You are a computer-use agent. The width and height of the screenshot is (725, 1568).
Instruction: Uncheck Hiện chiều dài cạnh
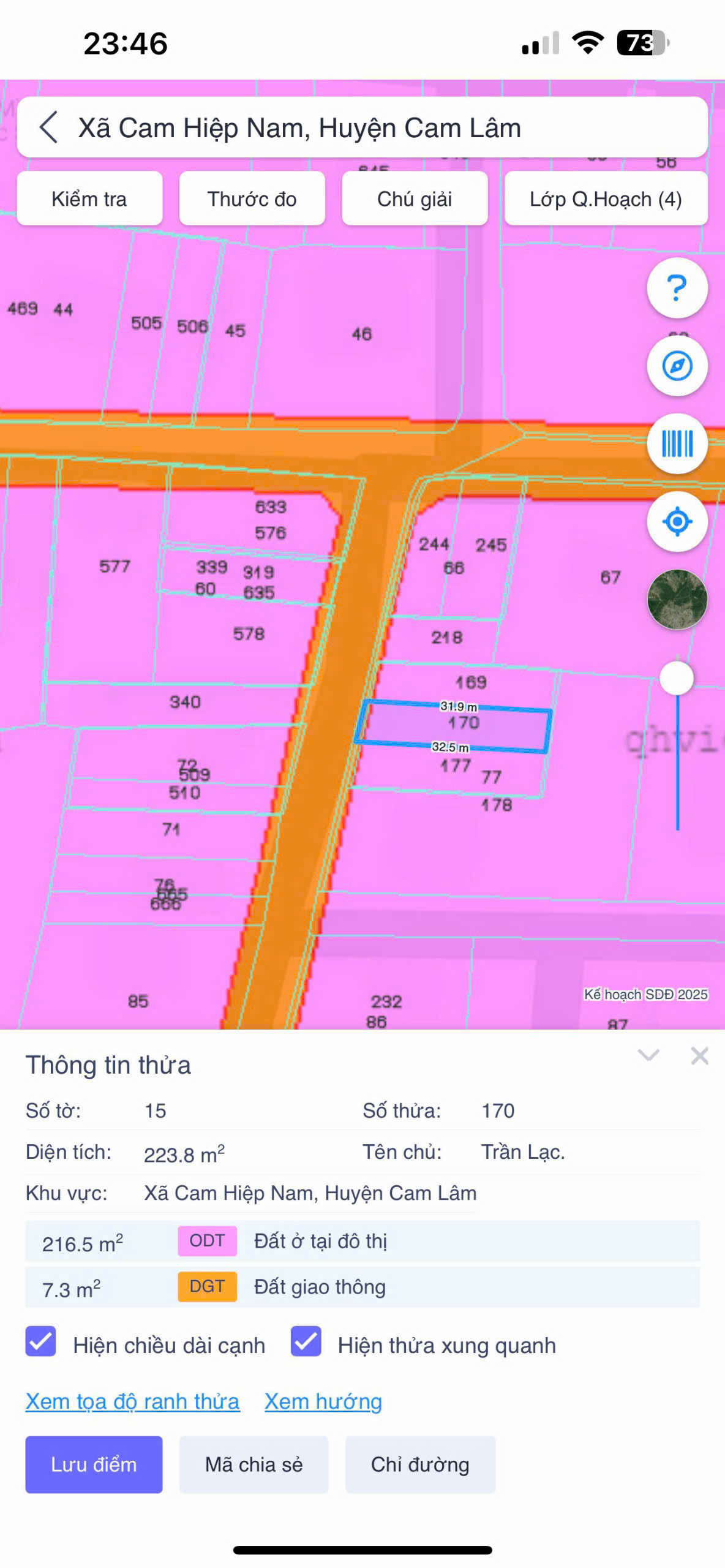tap(41, 1341)
